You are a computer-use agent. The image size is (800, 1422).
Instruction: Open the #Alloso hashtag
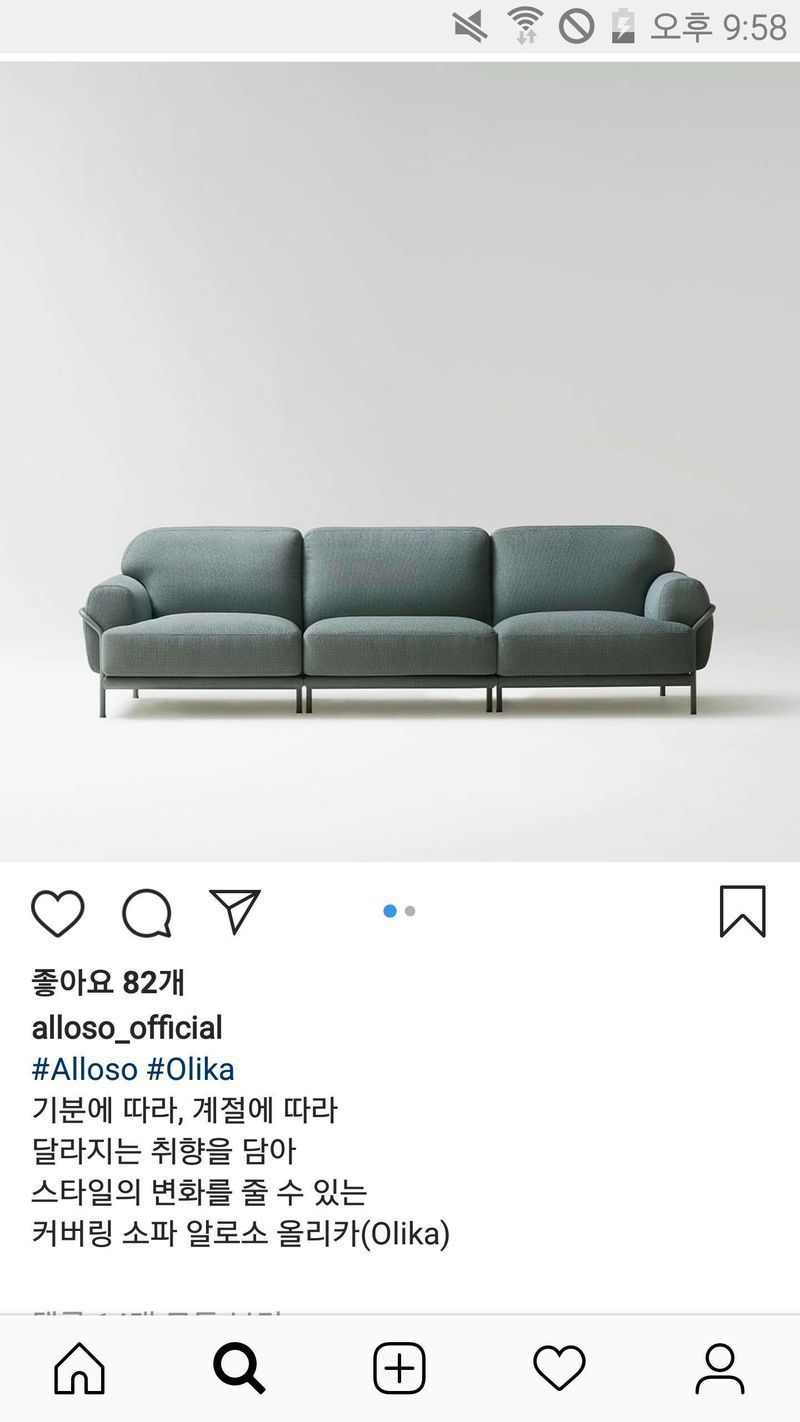point(84,1069)
